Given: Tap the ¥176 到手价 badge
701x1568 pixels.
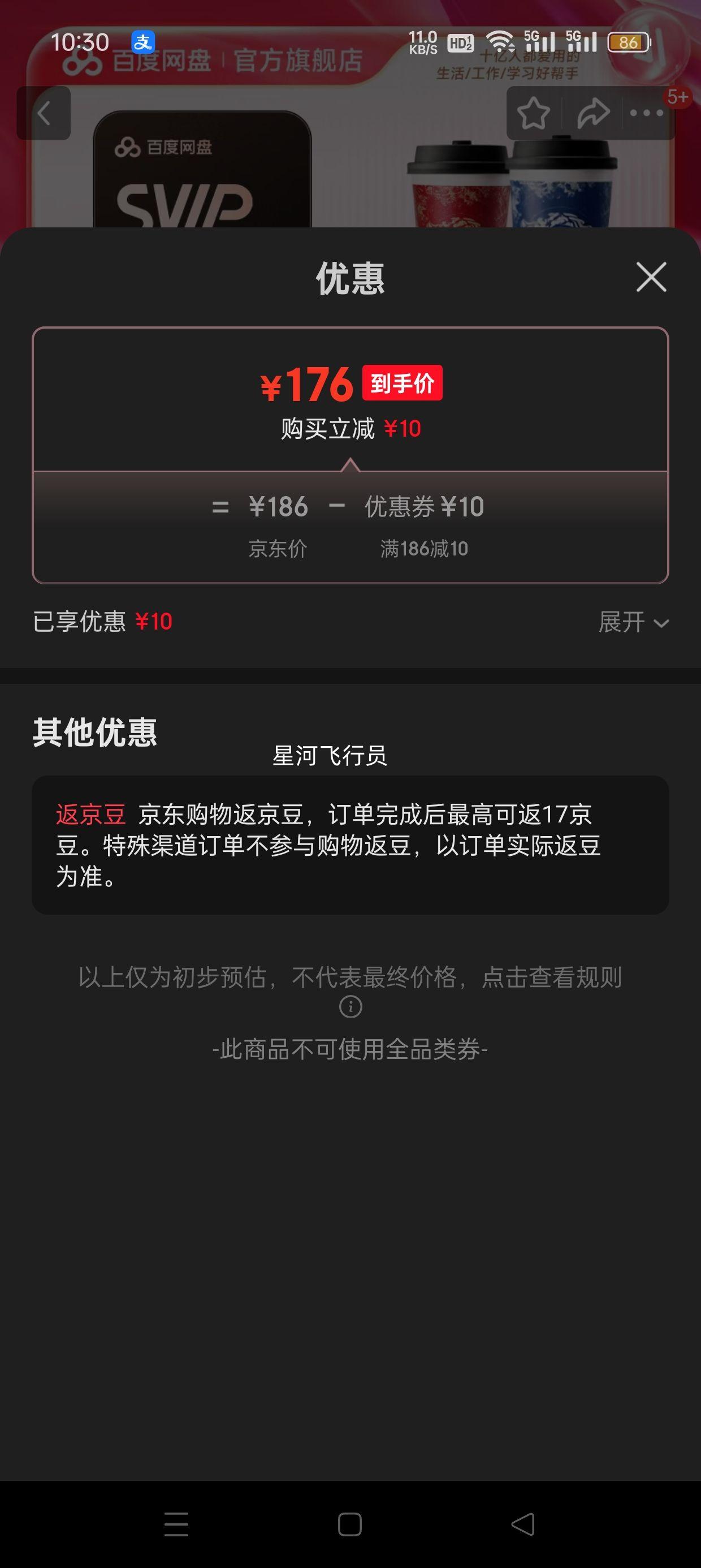Looking at the screenshot, I should [404, 384].
